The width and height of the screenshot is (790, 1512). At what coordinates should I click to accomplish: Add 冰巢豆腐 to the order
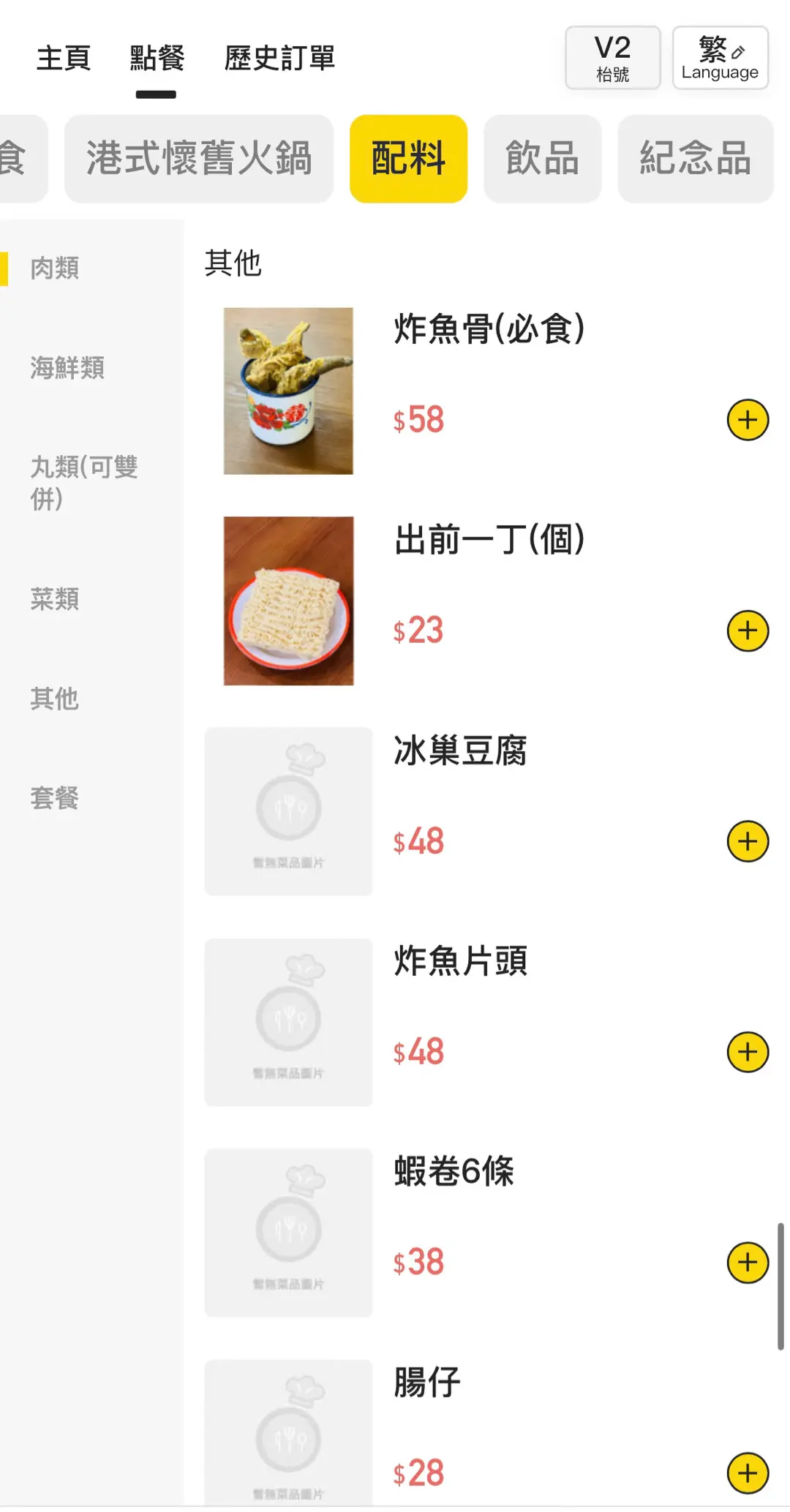click(x=748, y=841)
